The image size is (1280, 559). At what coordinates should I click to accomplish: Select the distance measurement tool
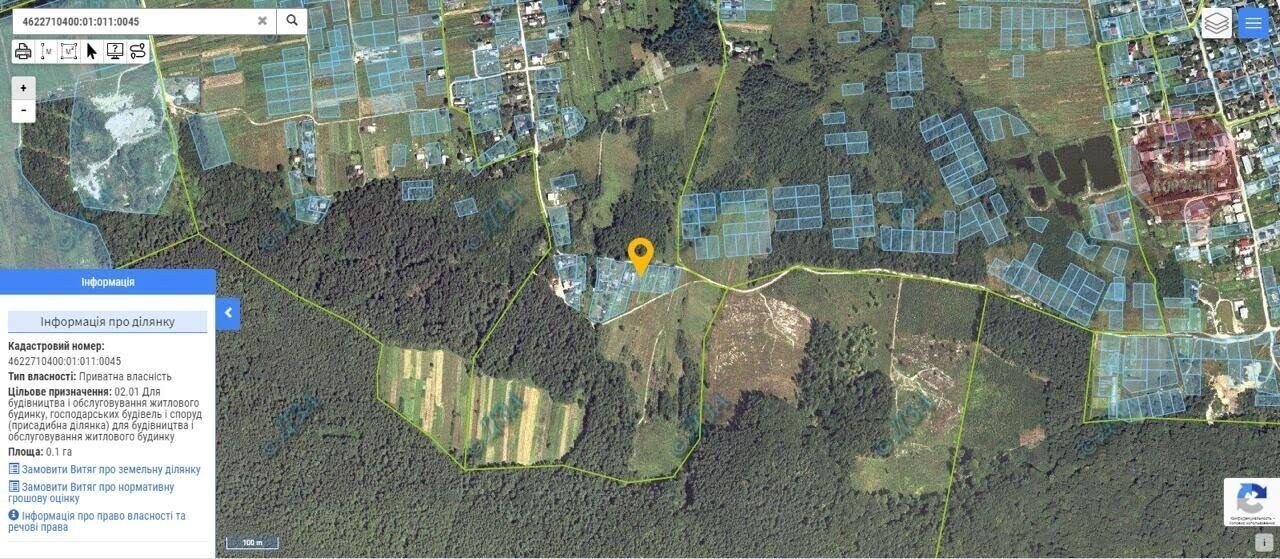tap(46, 51)
